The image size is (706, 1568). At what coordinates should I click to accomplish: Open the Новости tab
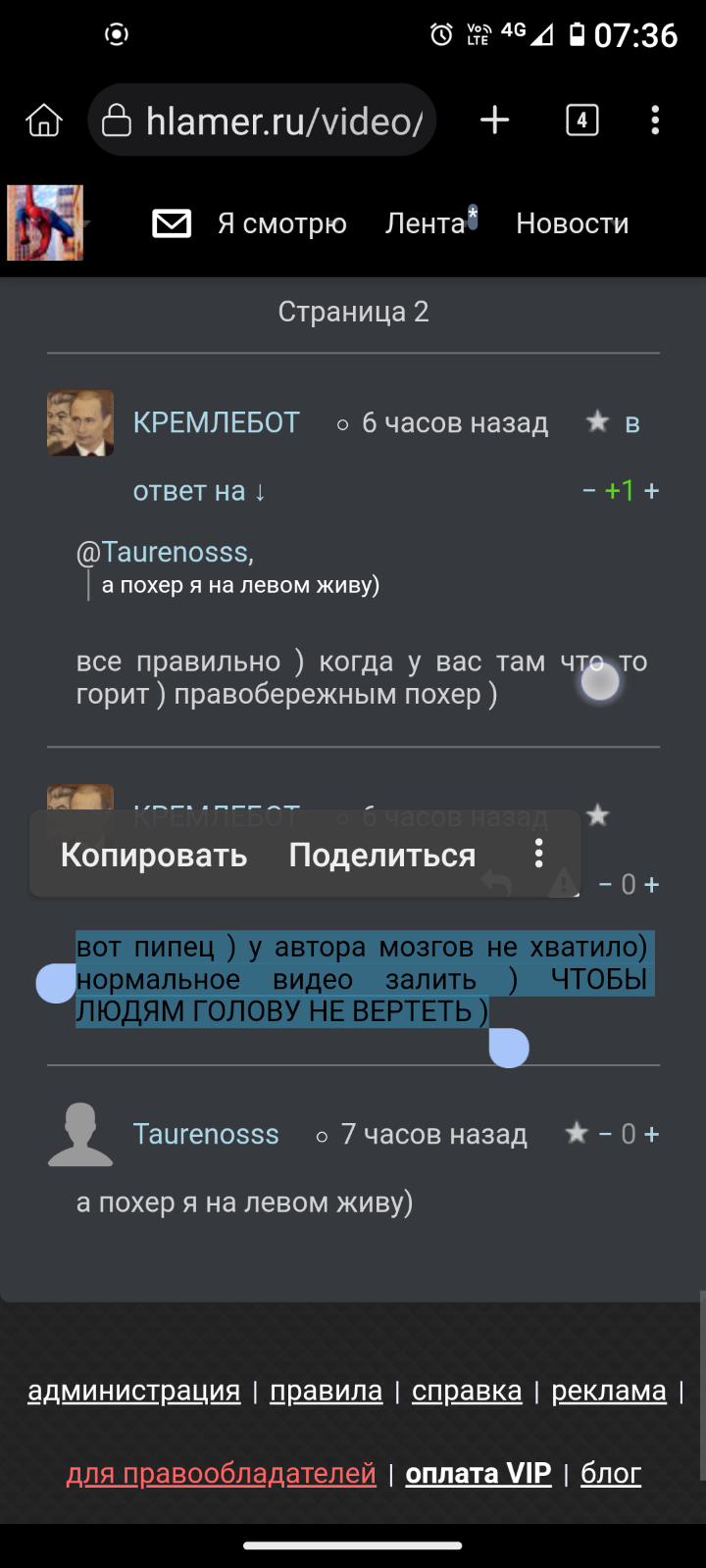pos(572,223)
